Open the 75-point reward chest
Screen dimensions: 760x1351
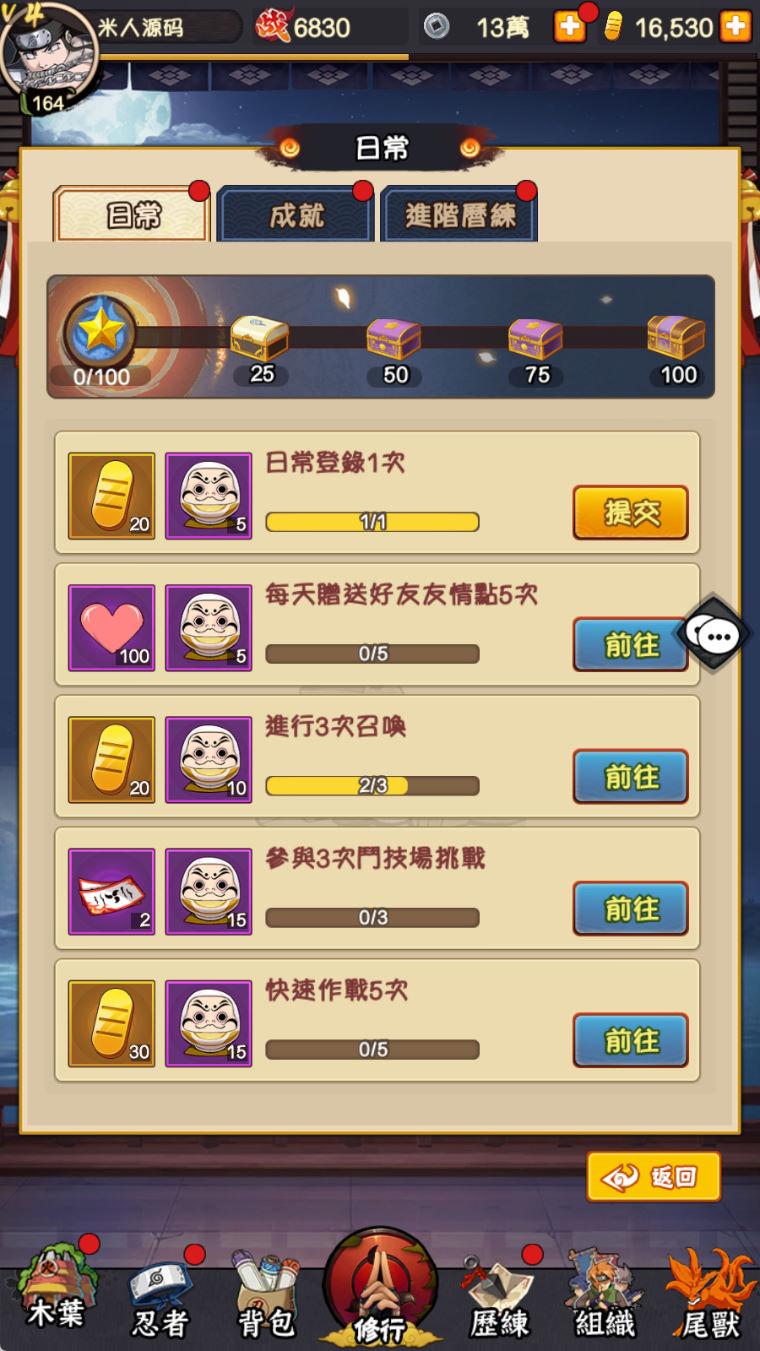536,340
